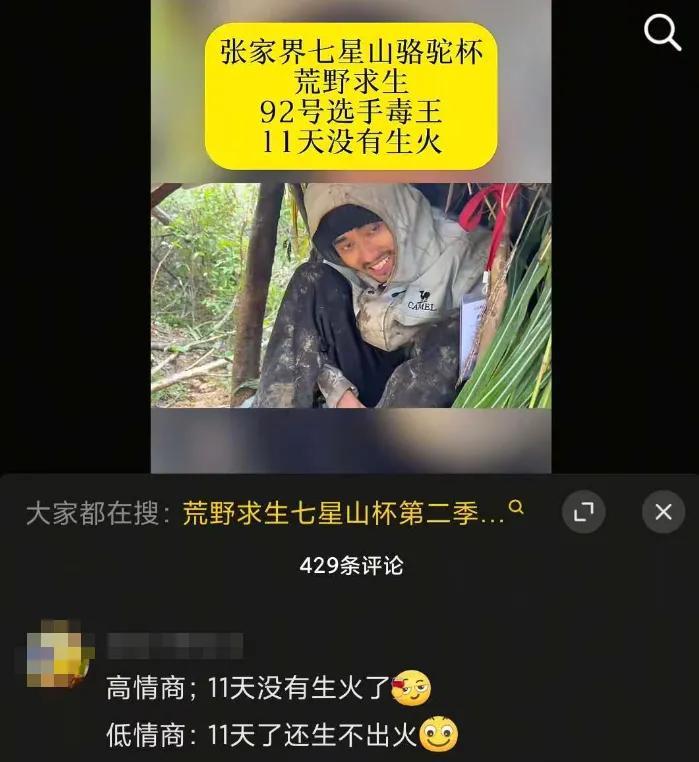
Task: Expand the comments panel to full screen
Action: coord(584,513)
